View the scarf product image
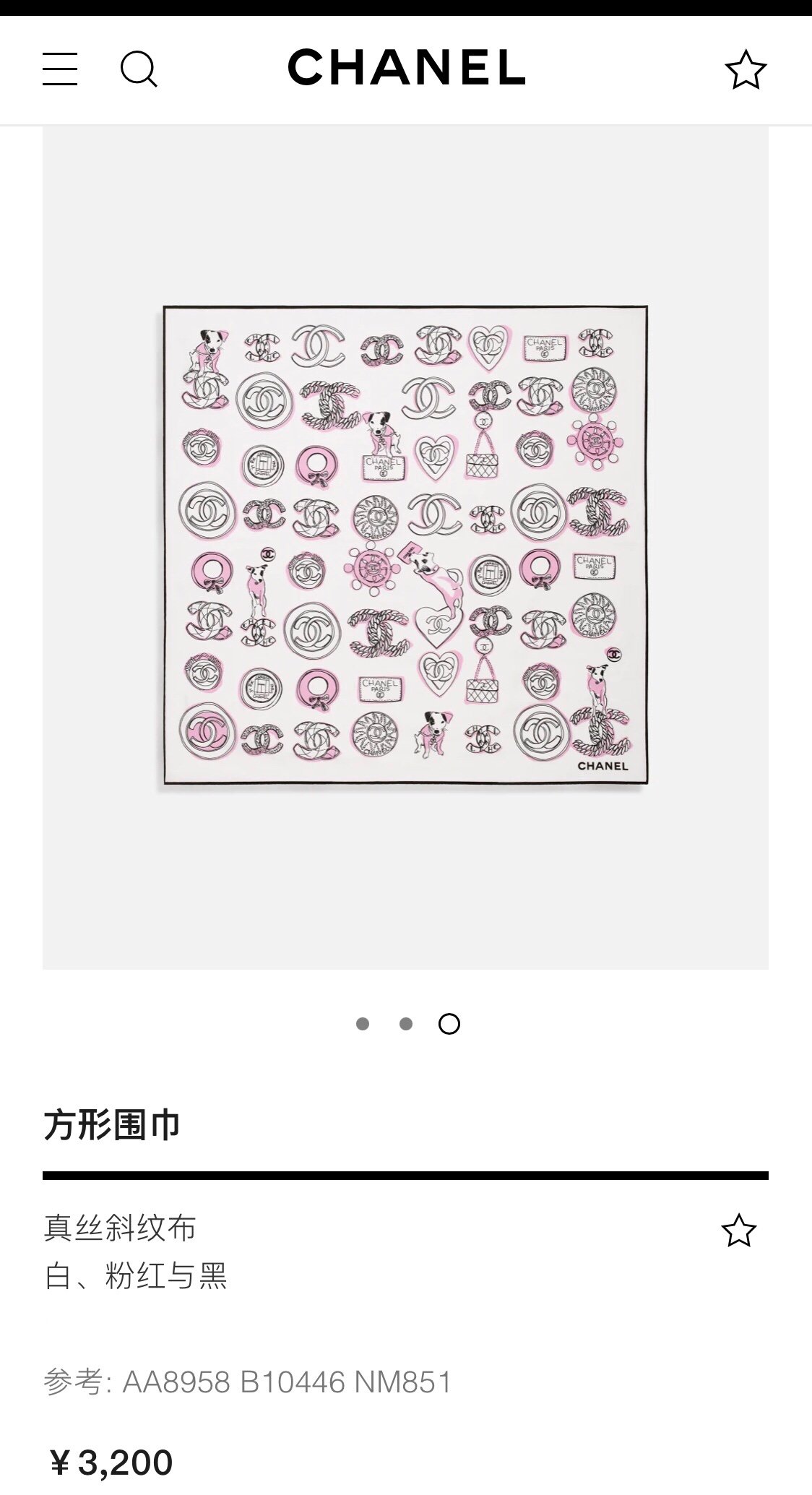 point(405,546)
